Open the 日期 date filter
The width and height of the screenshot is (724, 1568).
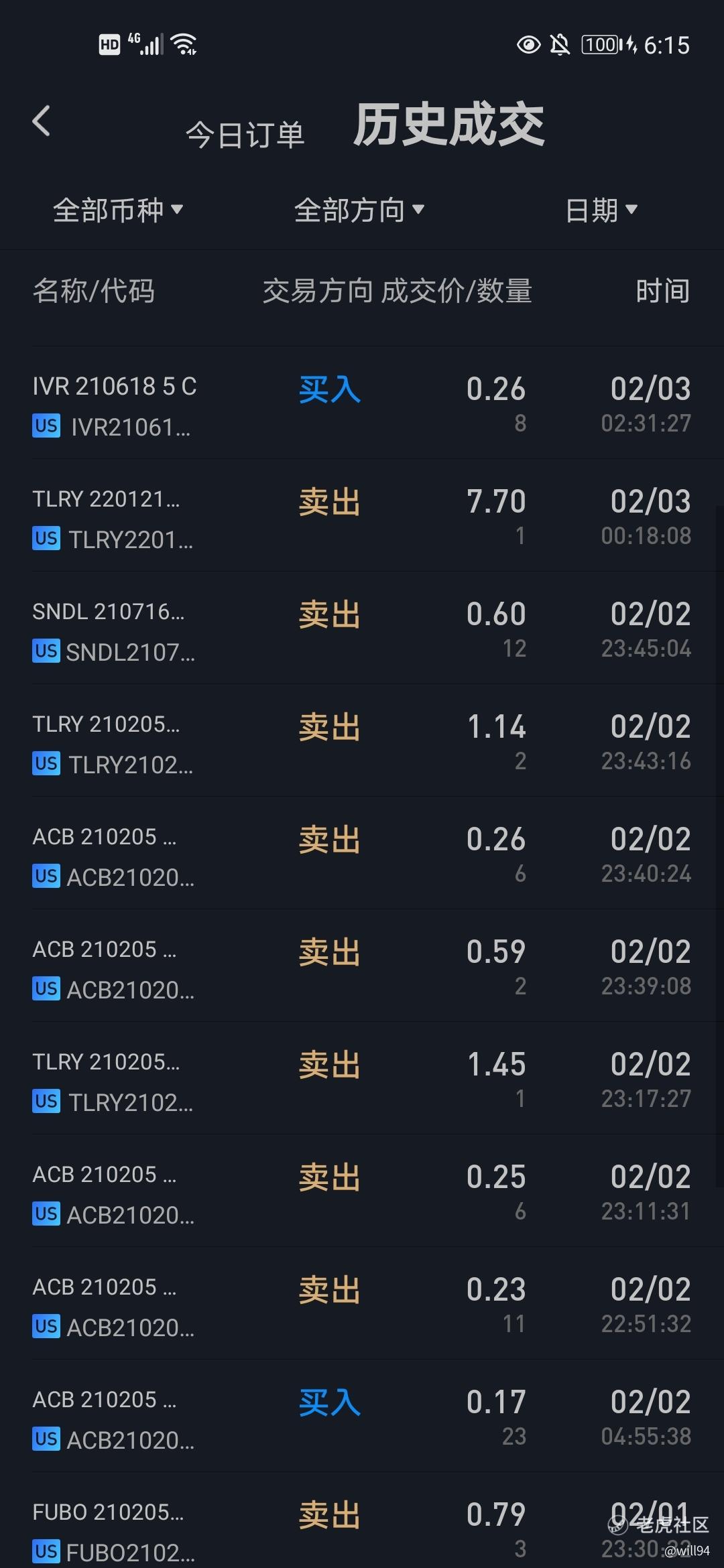point(601,210)
